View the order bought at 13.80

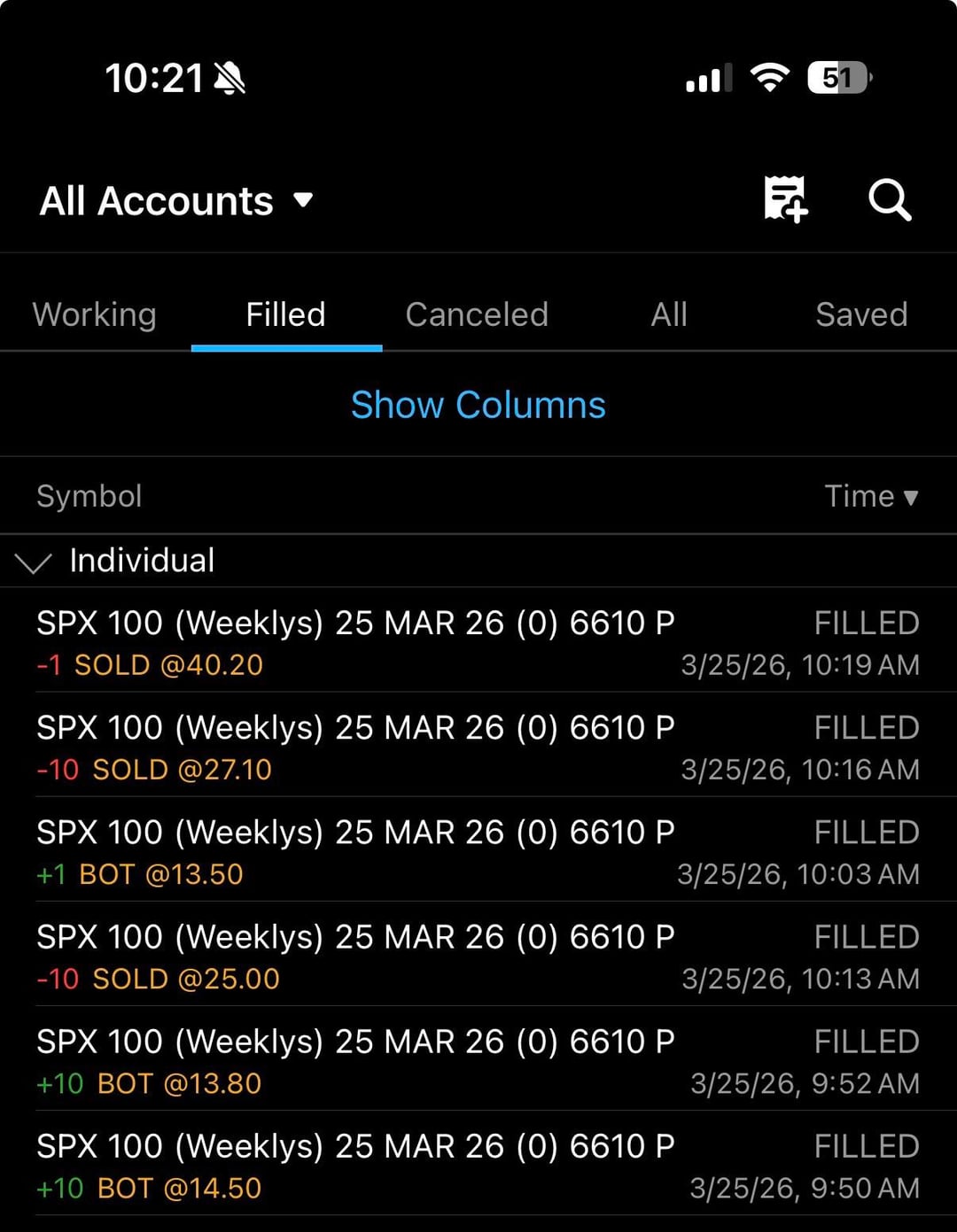tap(478, 1061)
